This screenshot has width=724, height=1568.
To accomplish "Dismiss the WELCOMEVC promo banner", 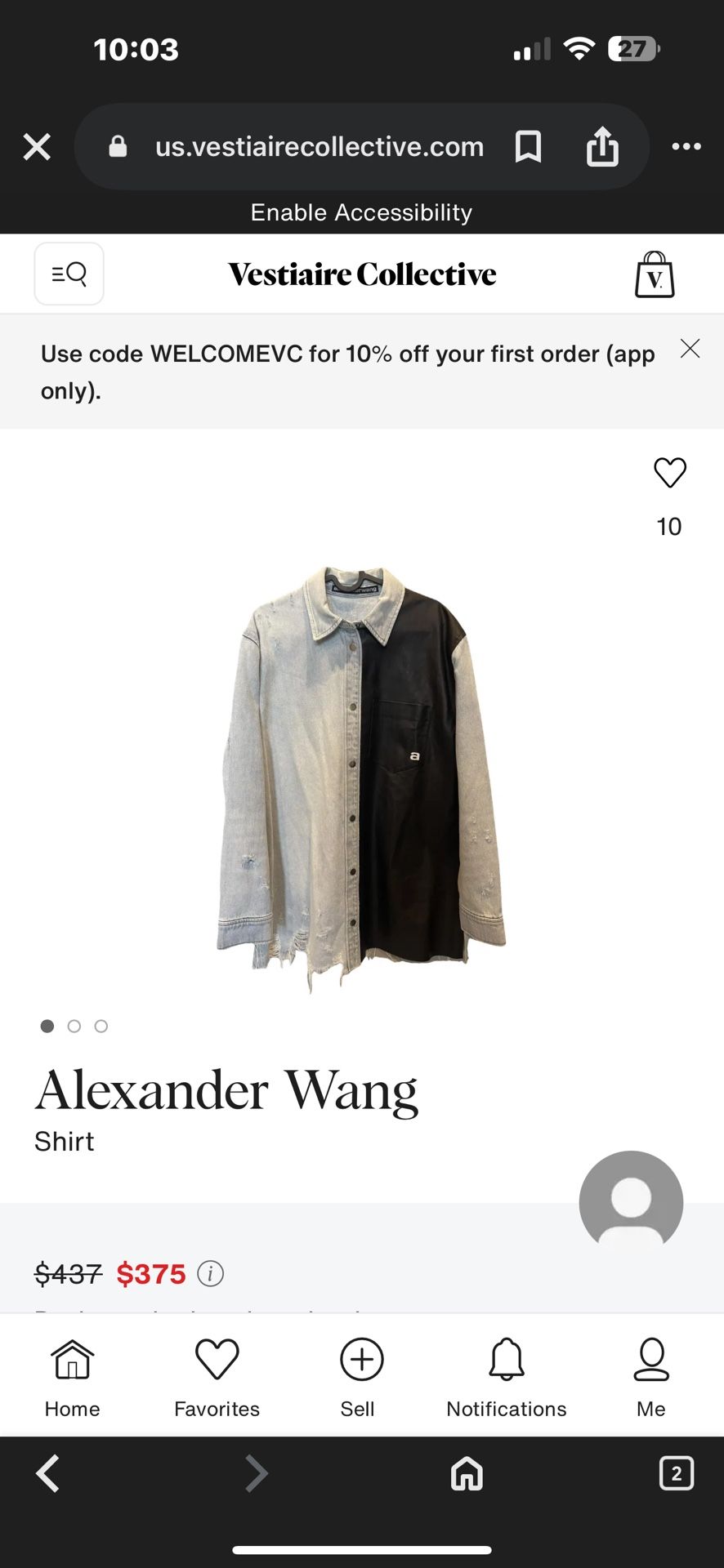I will coord(690,350).
